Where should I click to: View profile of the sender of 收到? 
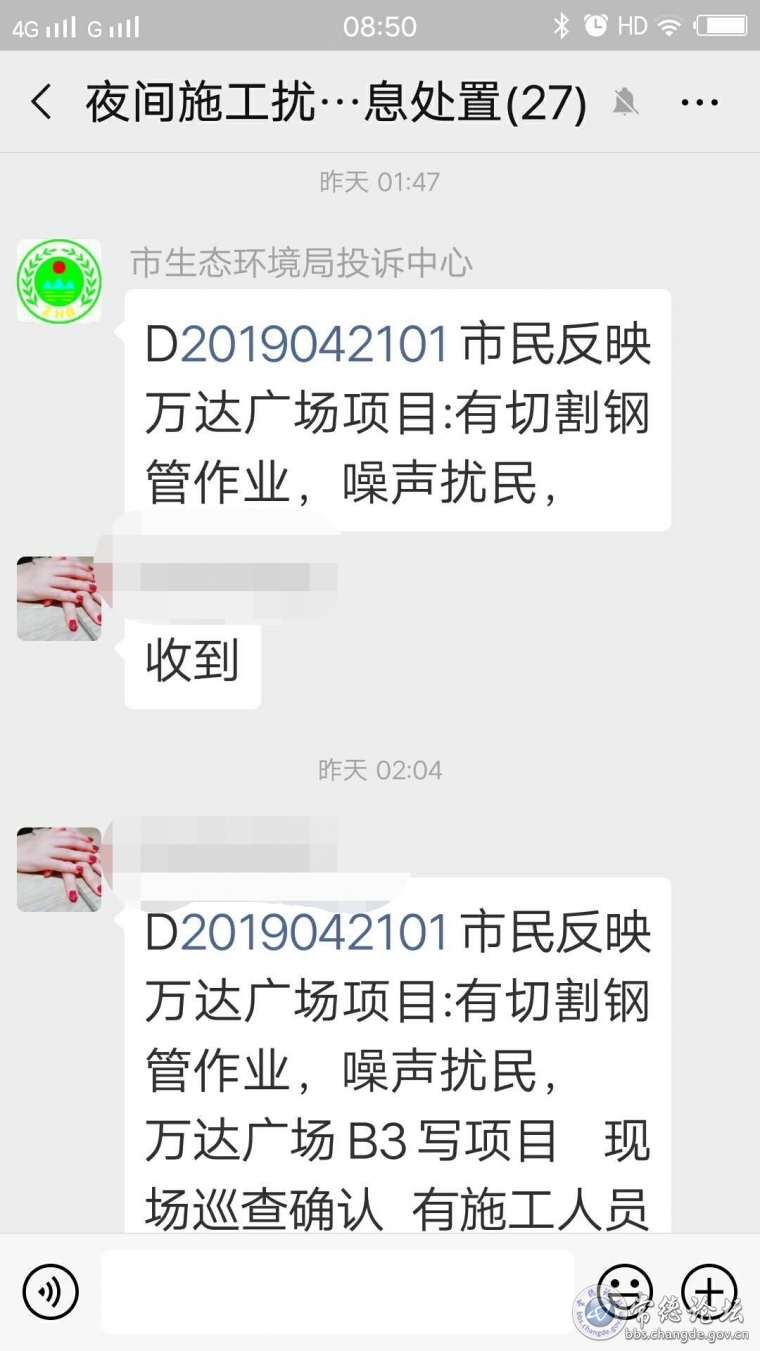pos(59,598)
